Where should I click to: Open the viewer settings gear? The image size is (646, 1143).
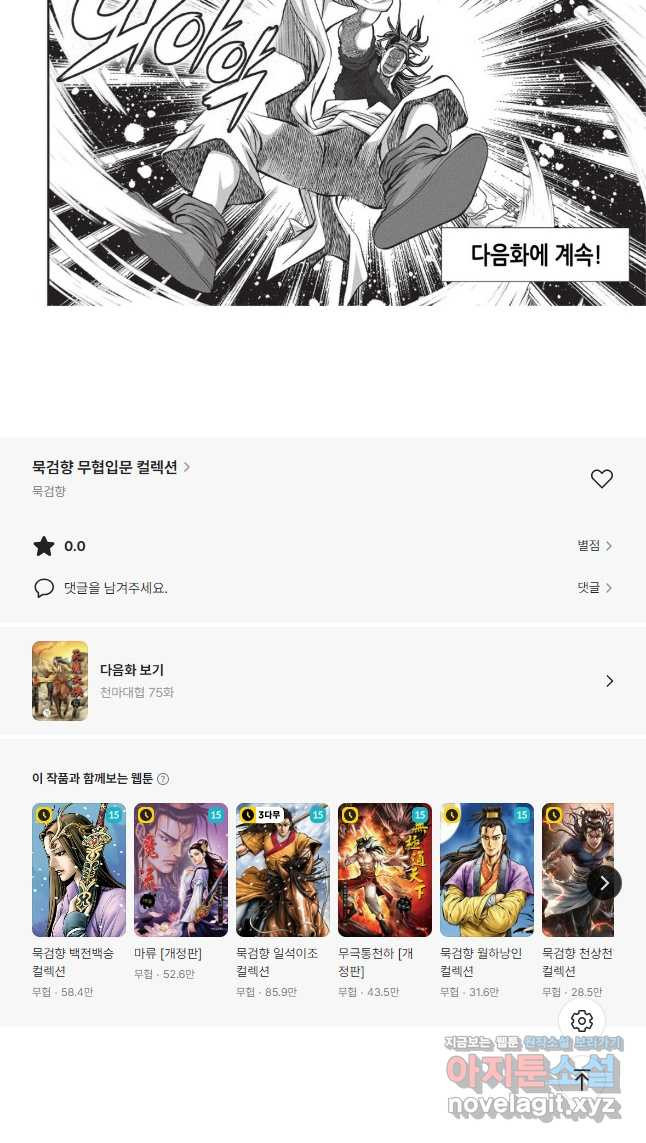[581, 1021]
